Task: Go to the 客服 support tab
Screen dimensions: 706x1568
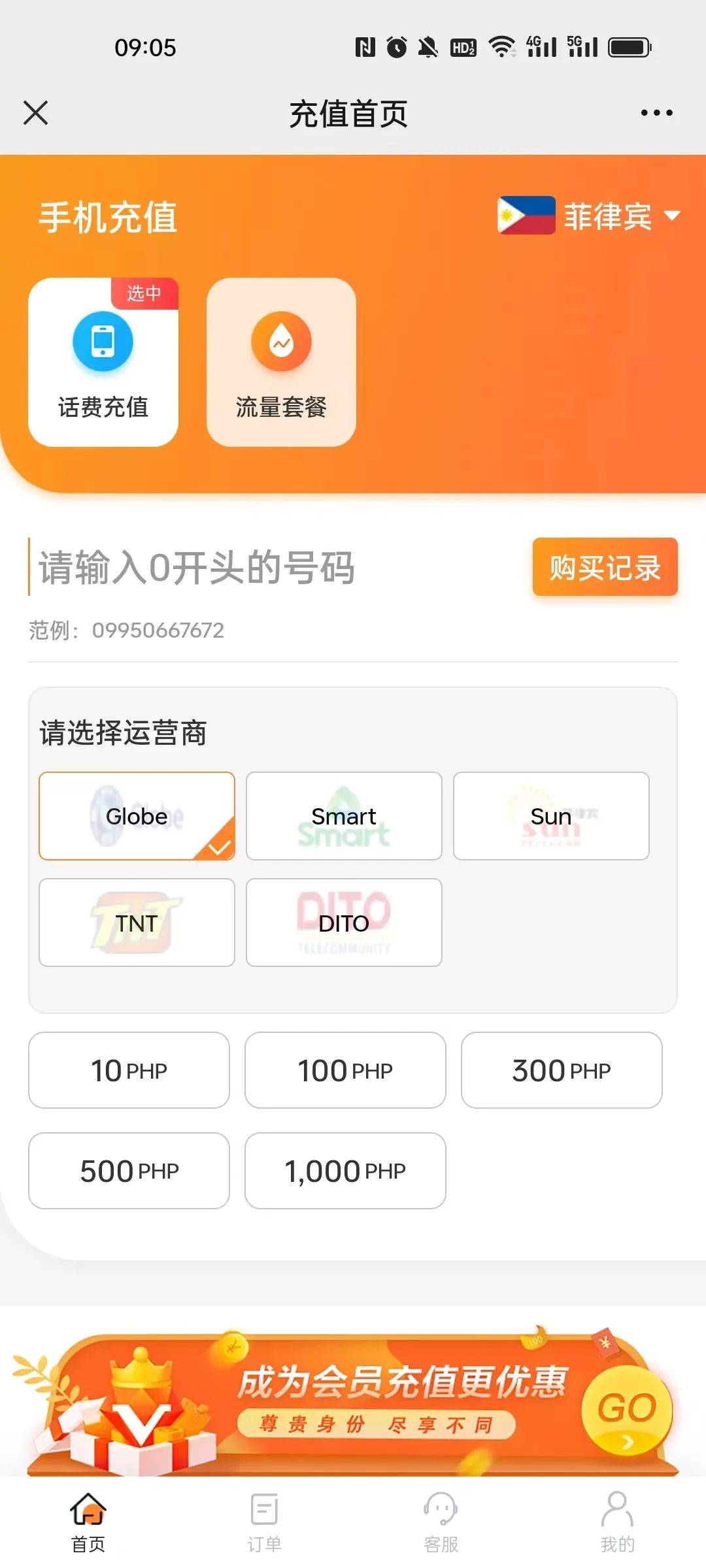Action: 441,1522
